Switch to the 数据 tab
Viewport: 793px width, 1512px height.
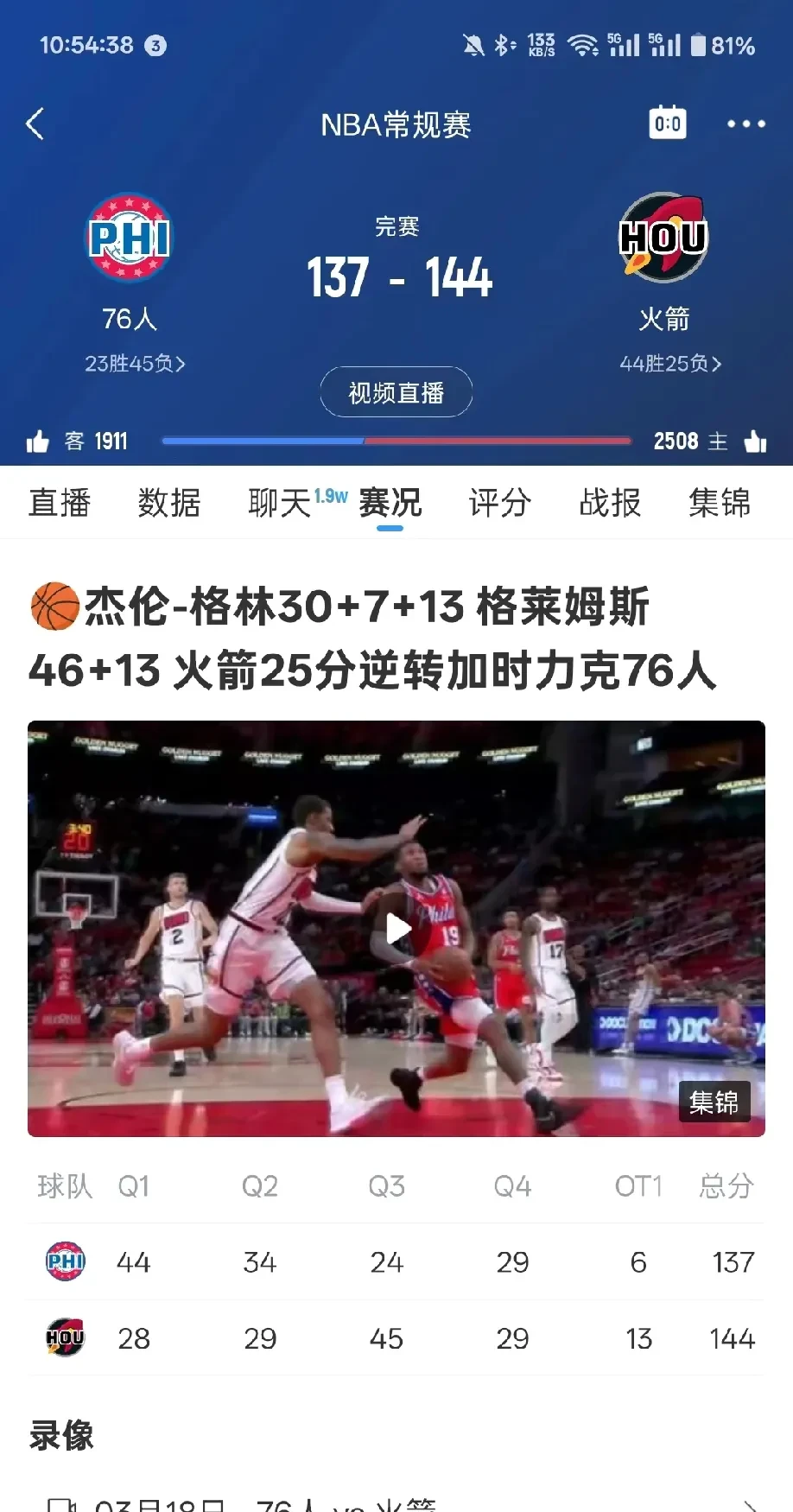(169, 503)
